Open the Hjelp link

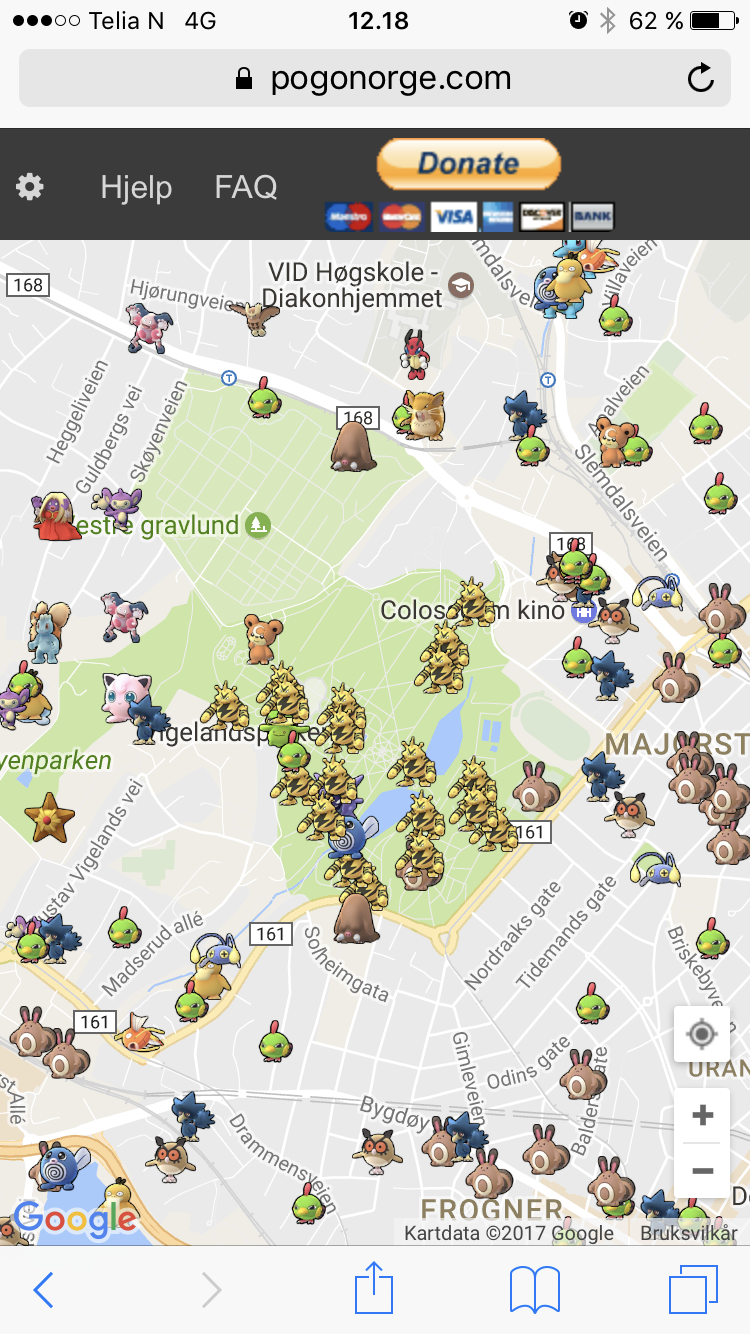click(x=136, y=187)
